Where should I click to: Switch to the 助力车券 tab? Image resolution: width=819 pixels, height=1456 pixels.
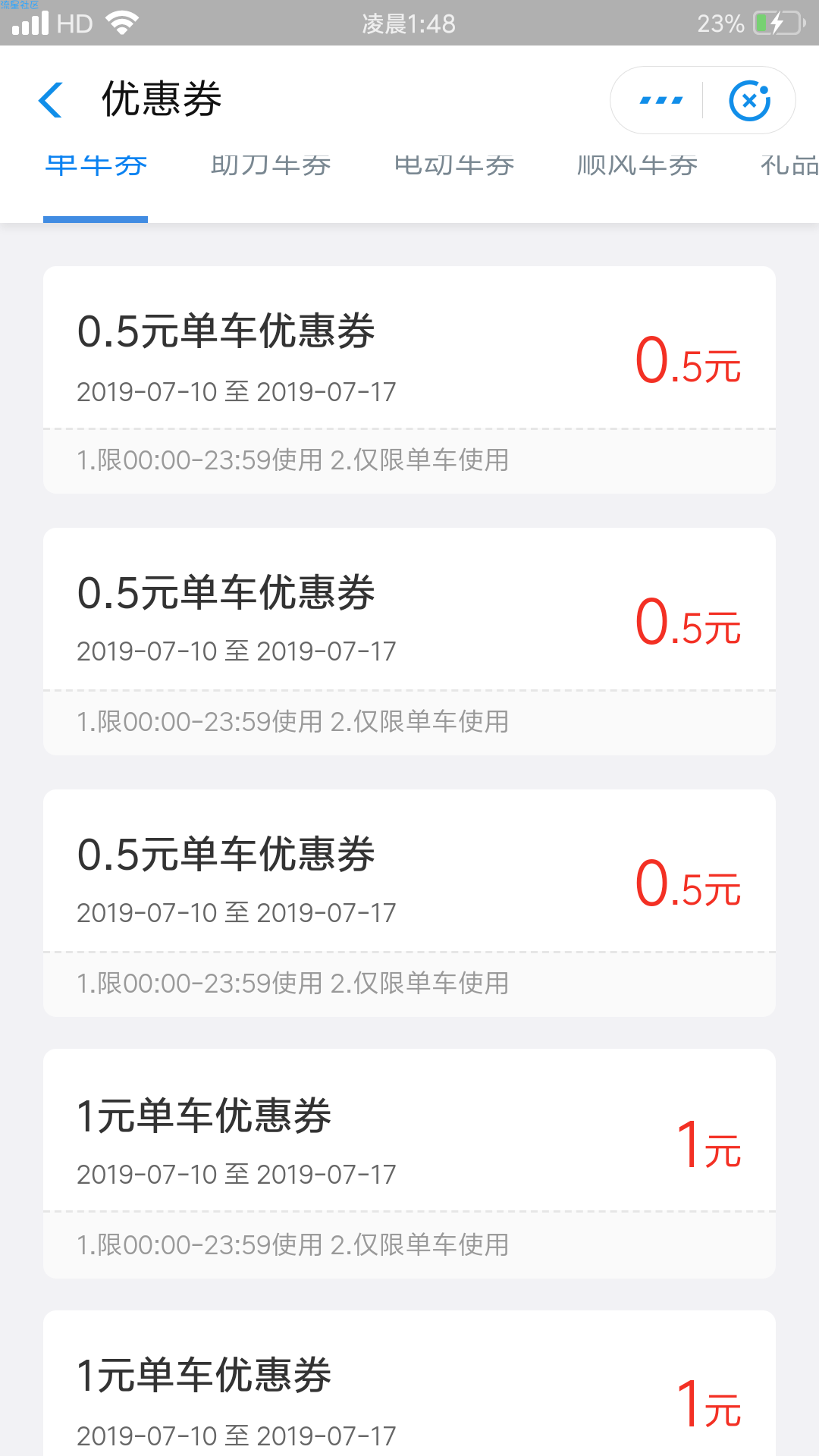tap(271, 165)
